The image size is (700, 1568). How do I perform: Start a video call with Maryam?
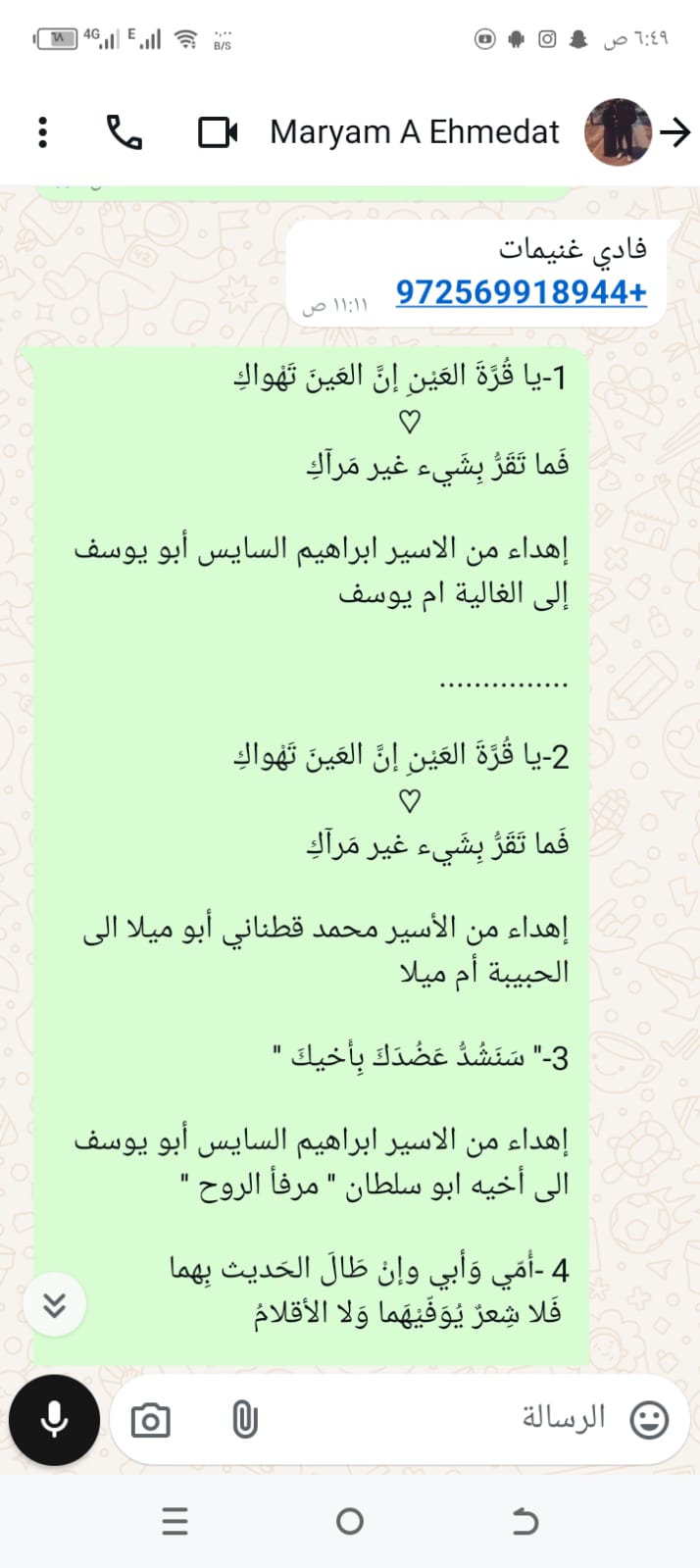[x=218, y=132]
